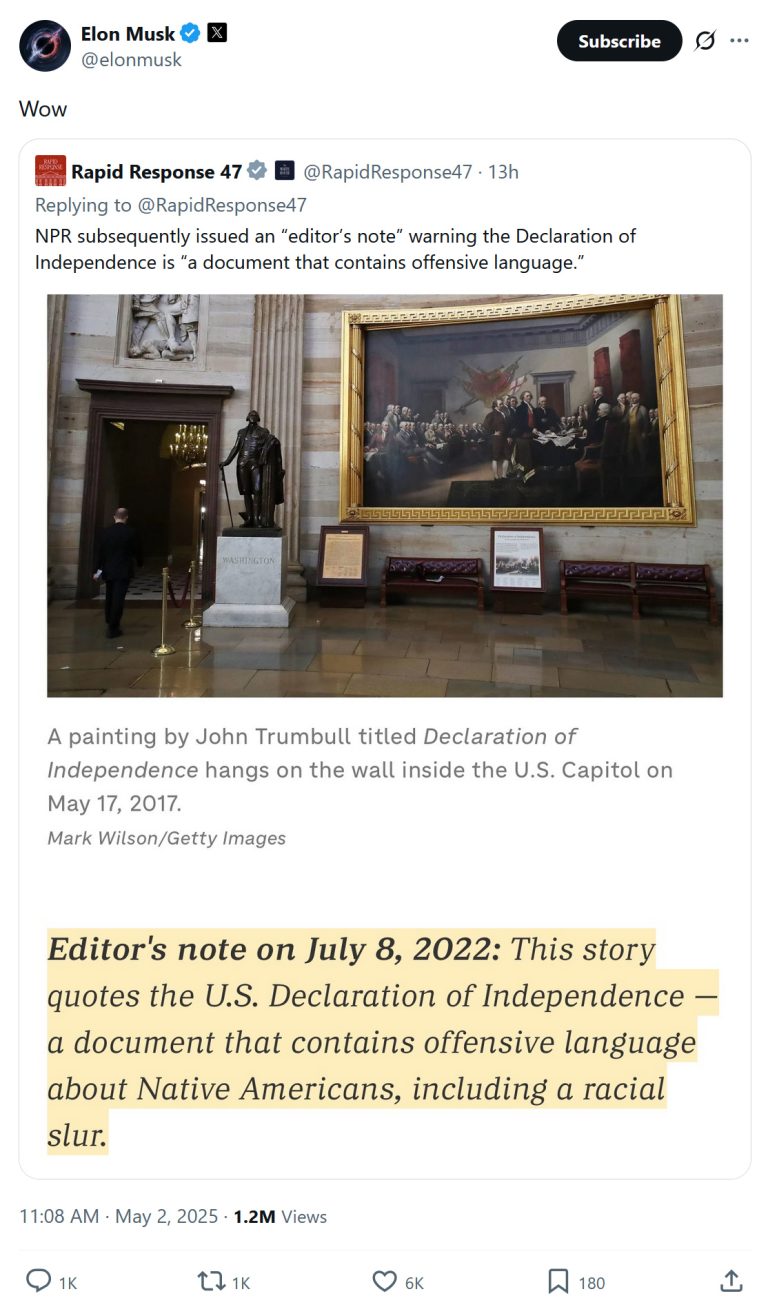Open the 11:08 AM May 2, 2025 timestamp
Screen dimensions: 768x1307
coord(118,1216)
